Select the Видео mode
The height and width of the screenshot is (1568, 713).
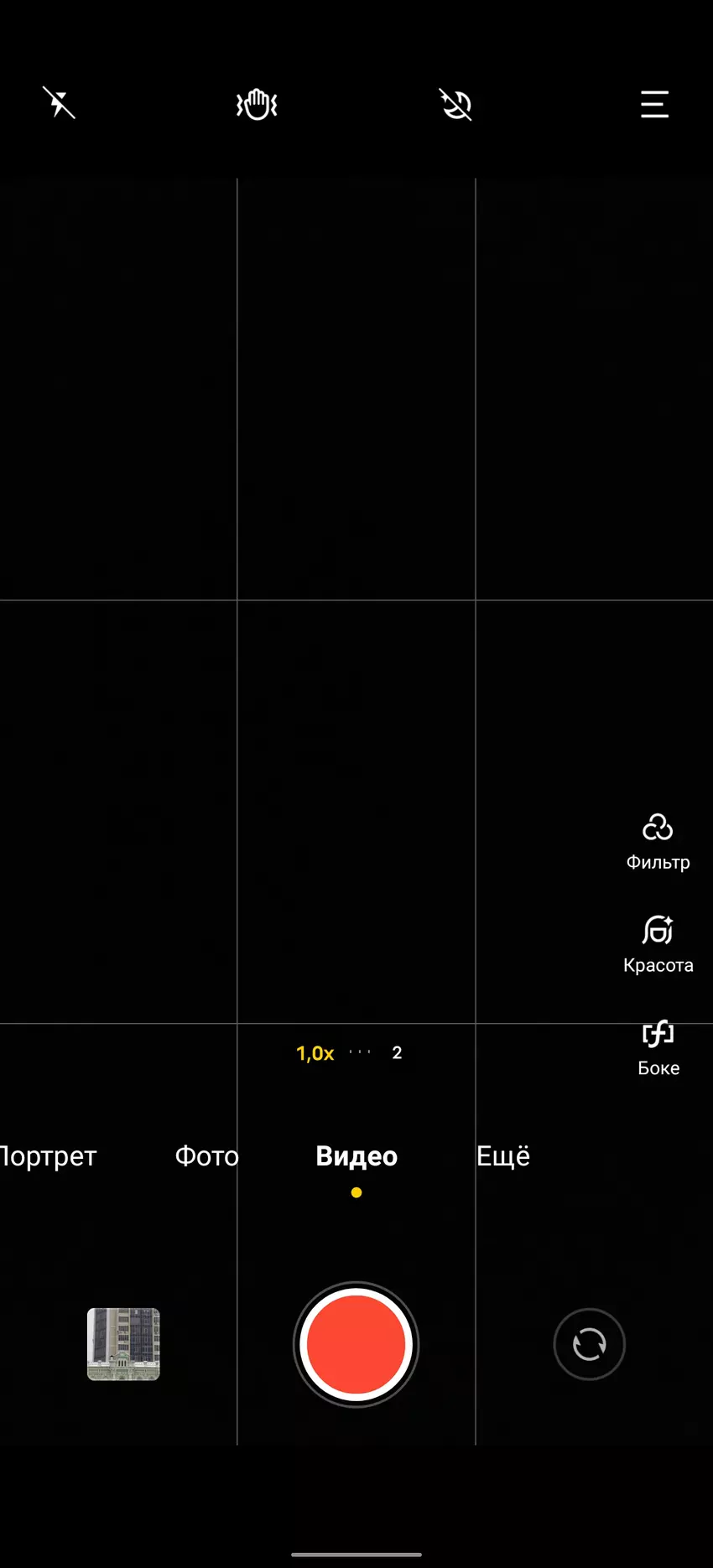(356, 1156)
